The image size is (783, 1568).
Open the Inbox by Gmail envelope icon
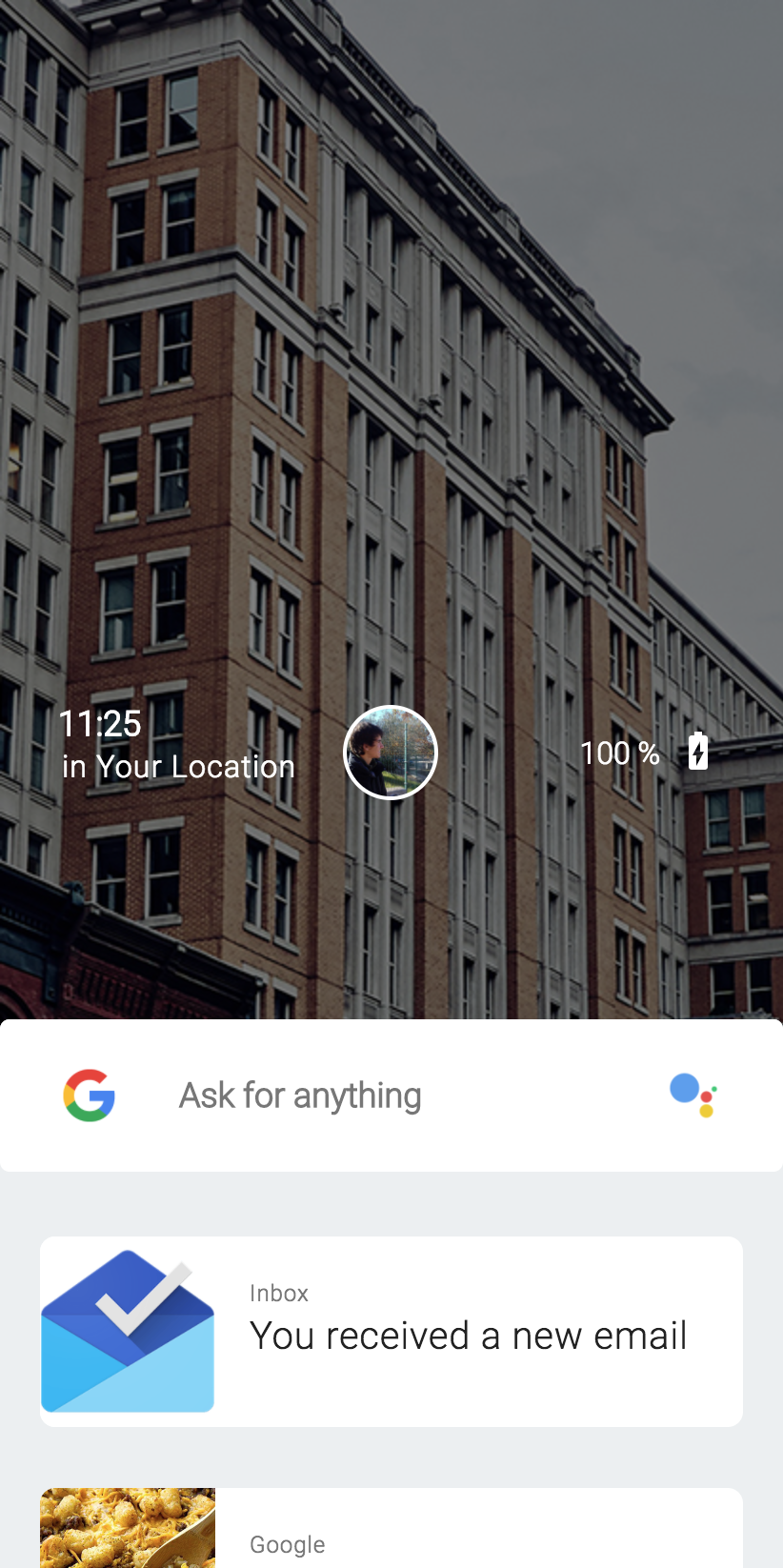click(x=128, y=1330)
